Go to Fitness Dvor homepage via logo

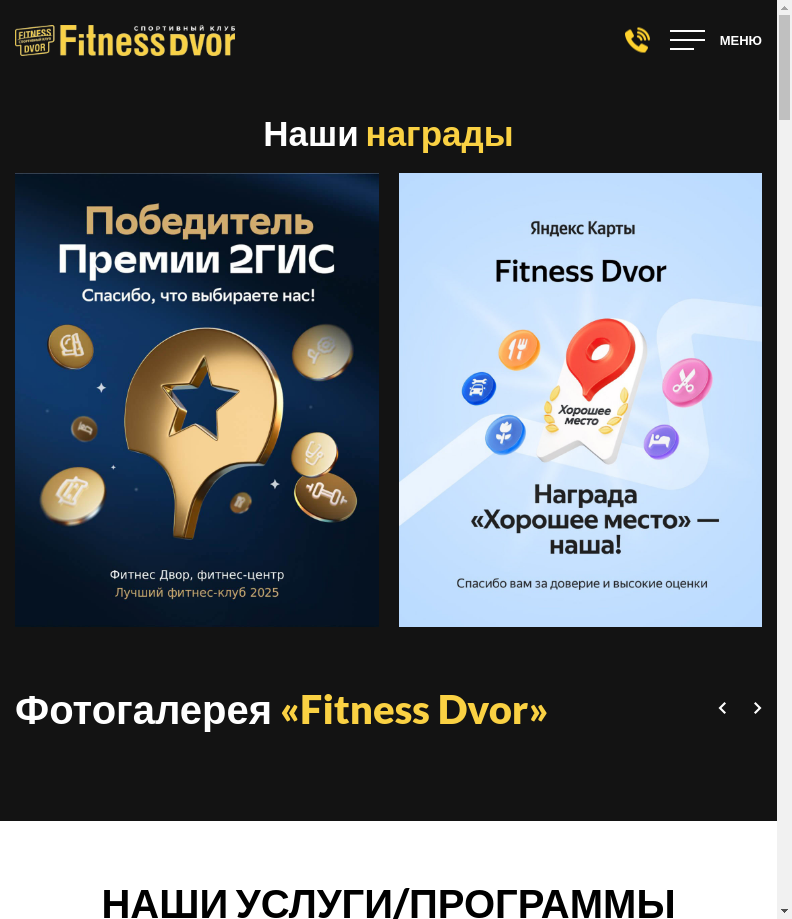(125, 41)
